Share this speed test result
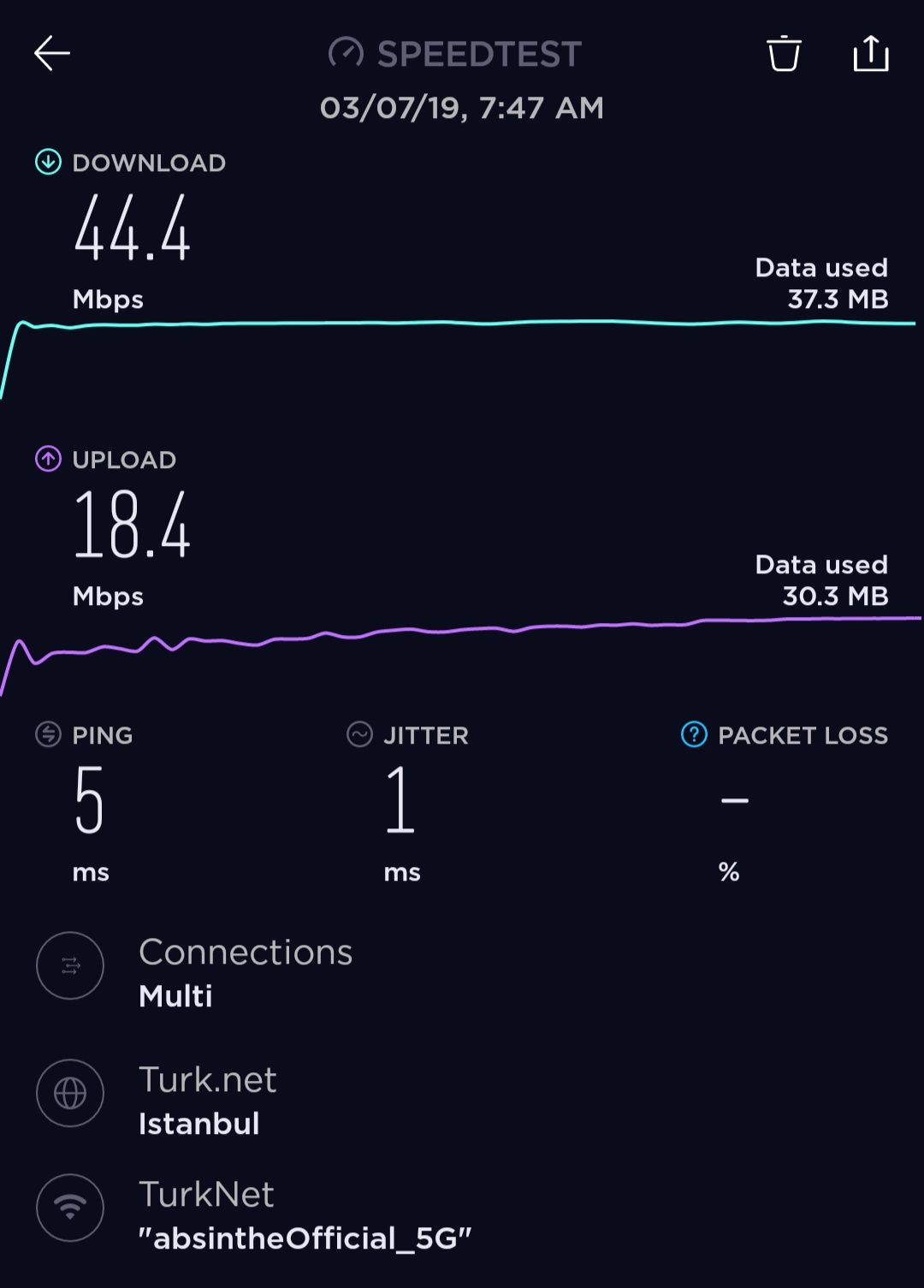924x1288 pixels. click(871, 54)
